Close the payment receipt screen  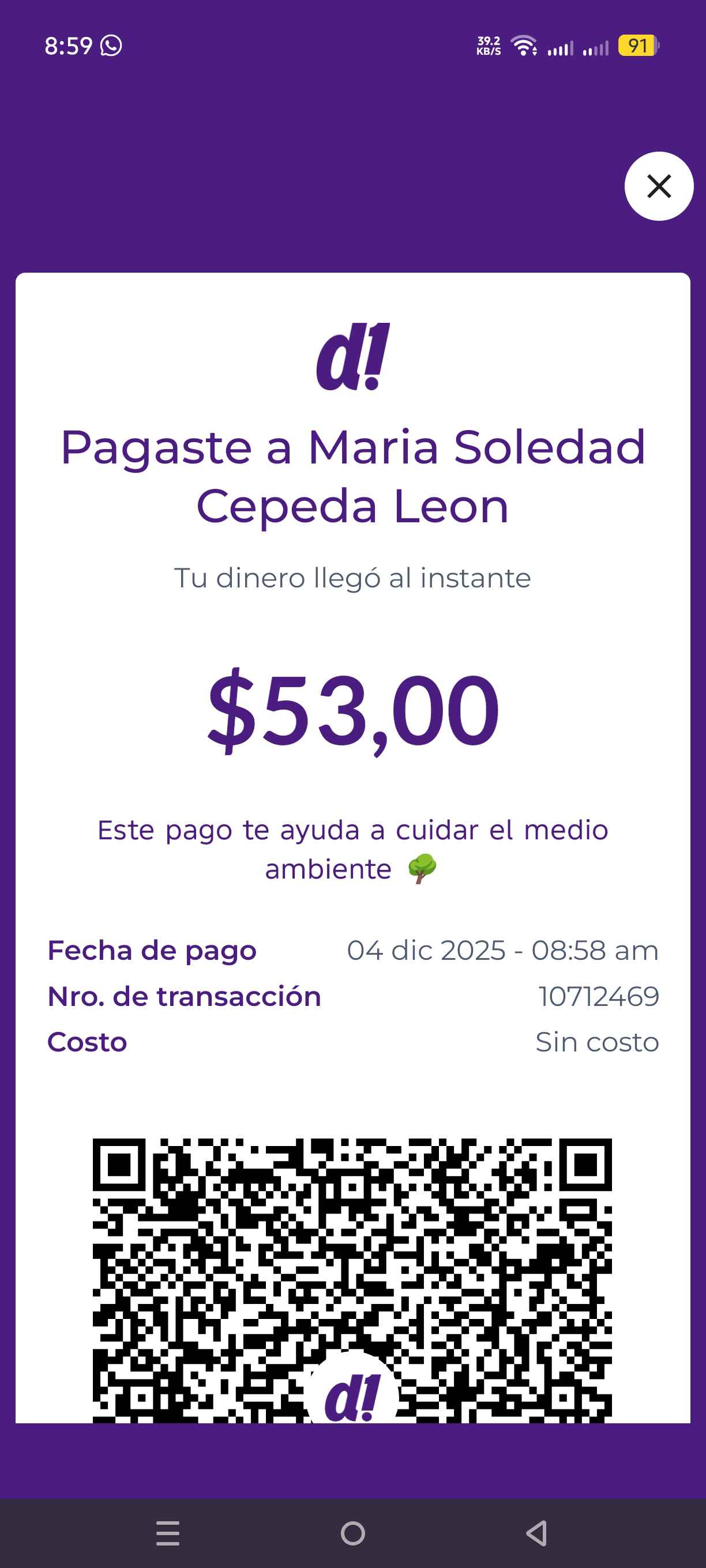click(x=659, y=186)
